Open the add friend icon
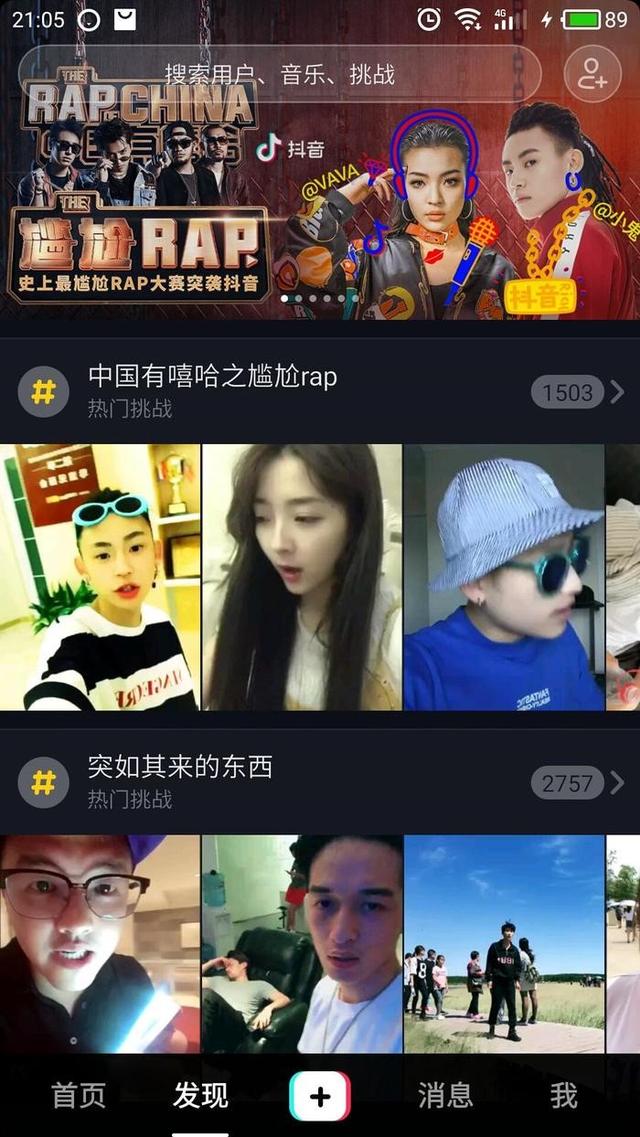Screen dimensions: 640x1137 pos(592,73)
